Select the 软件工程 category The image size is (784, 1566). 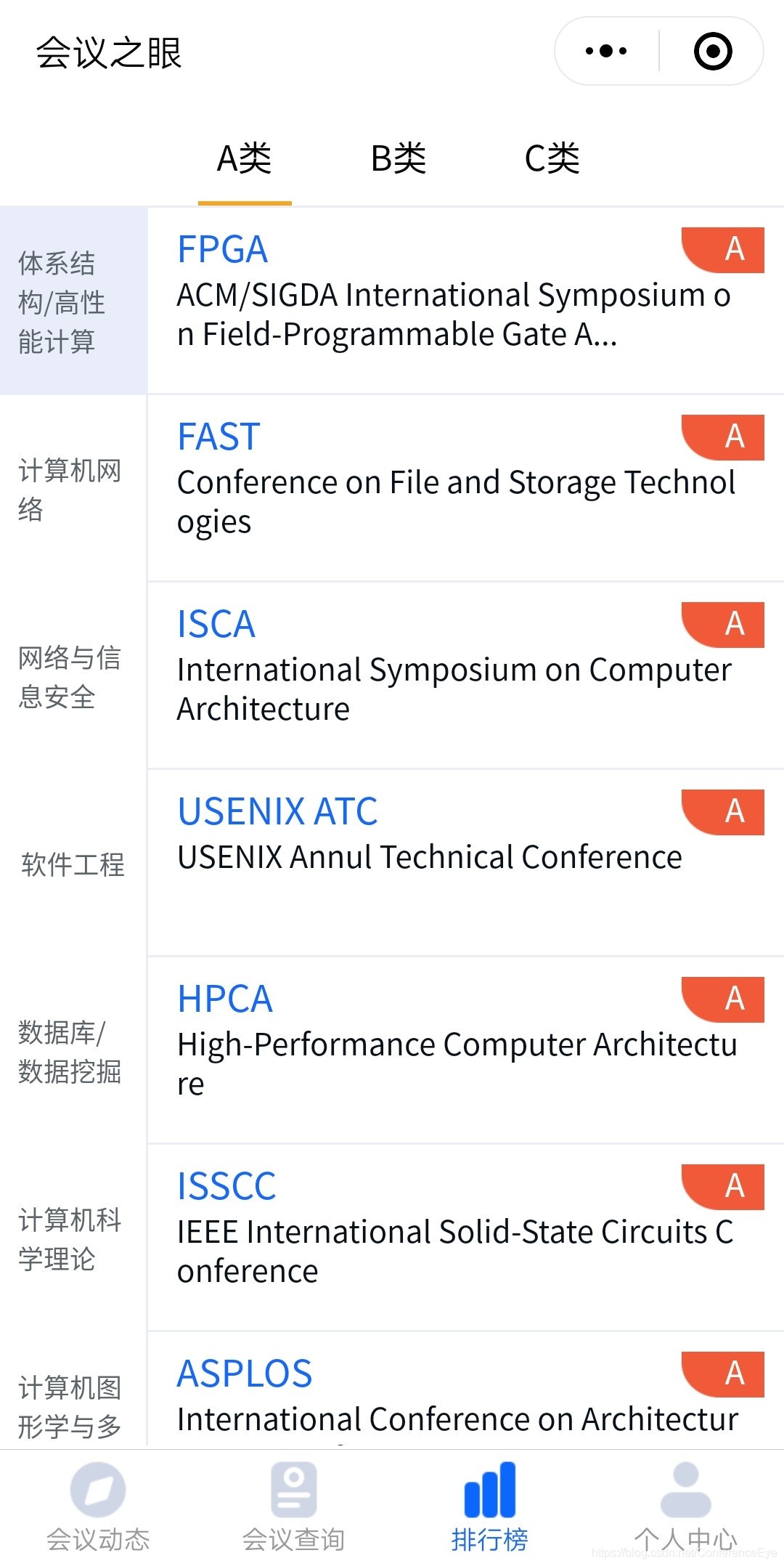pos(72,865)
